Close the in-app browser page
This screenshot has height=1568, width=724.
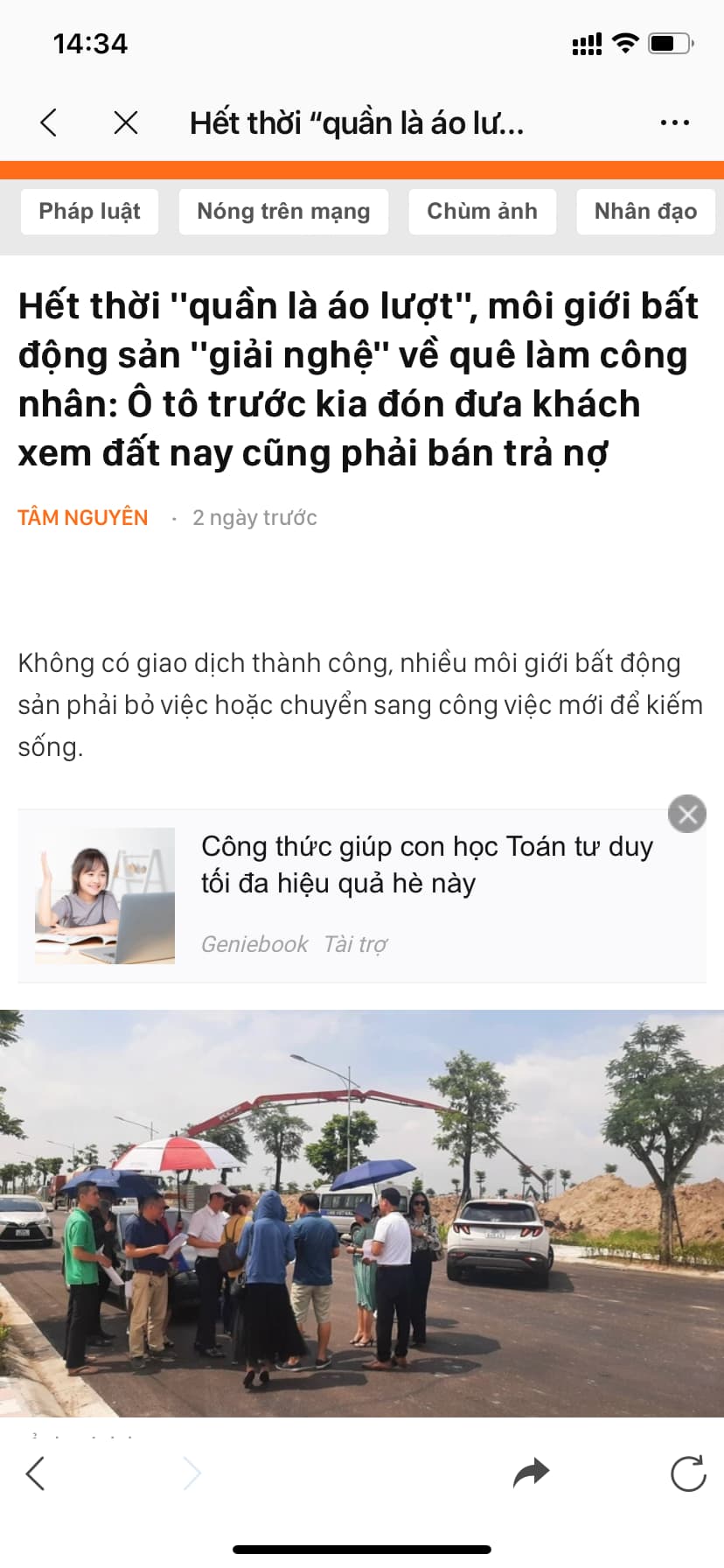[x=126, y=122]
